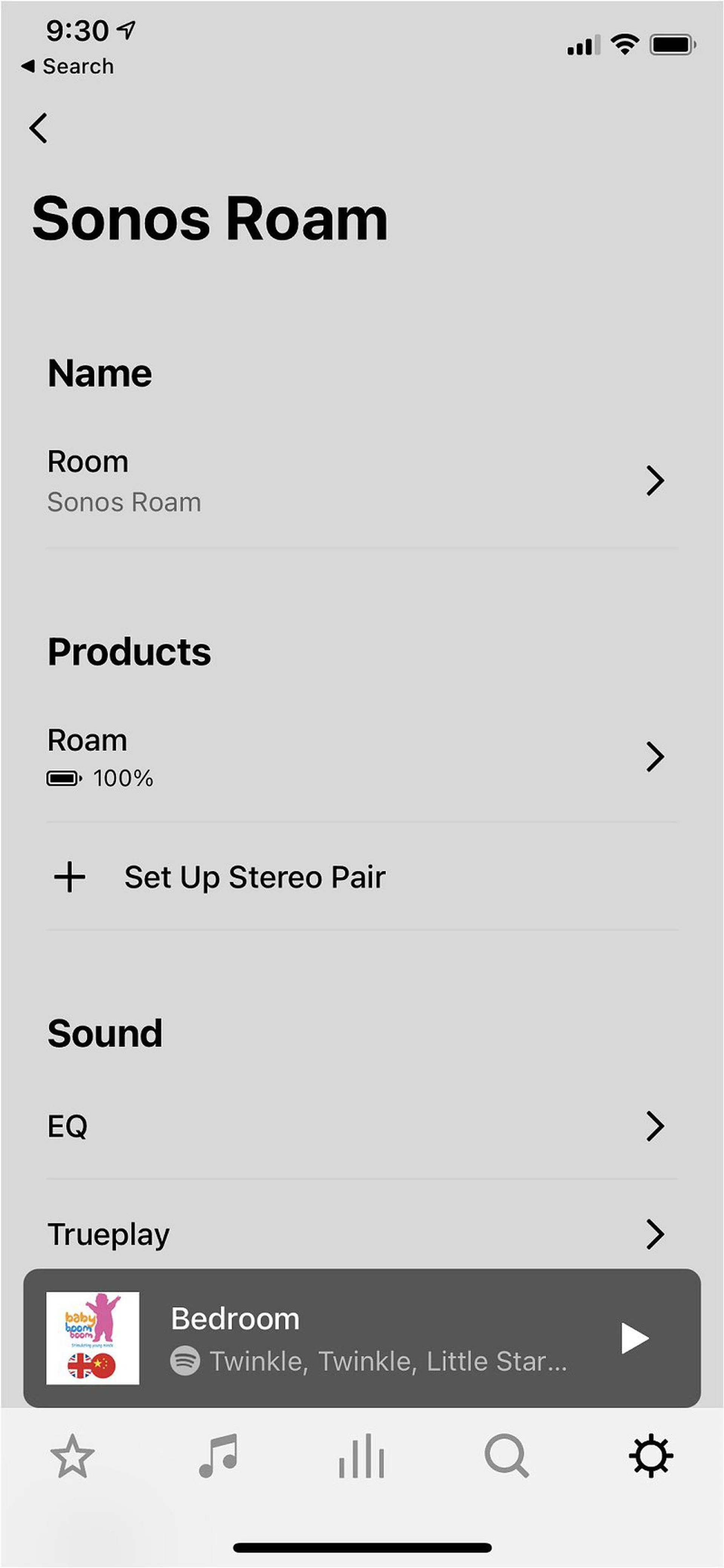Image resolution: width=724 pixels, height=1568 pixels.
Task: Go back using the top-left arrow
Action: tap(38, 128)
